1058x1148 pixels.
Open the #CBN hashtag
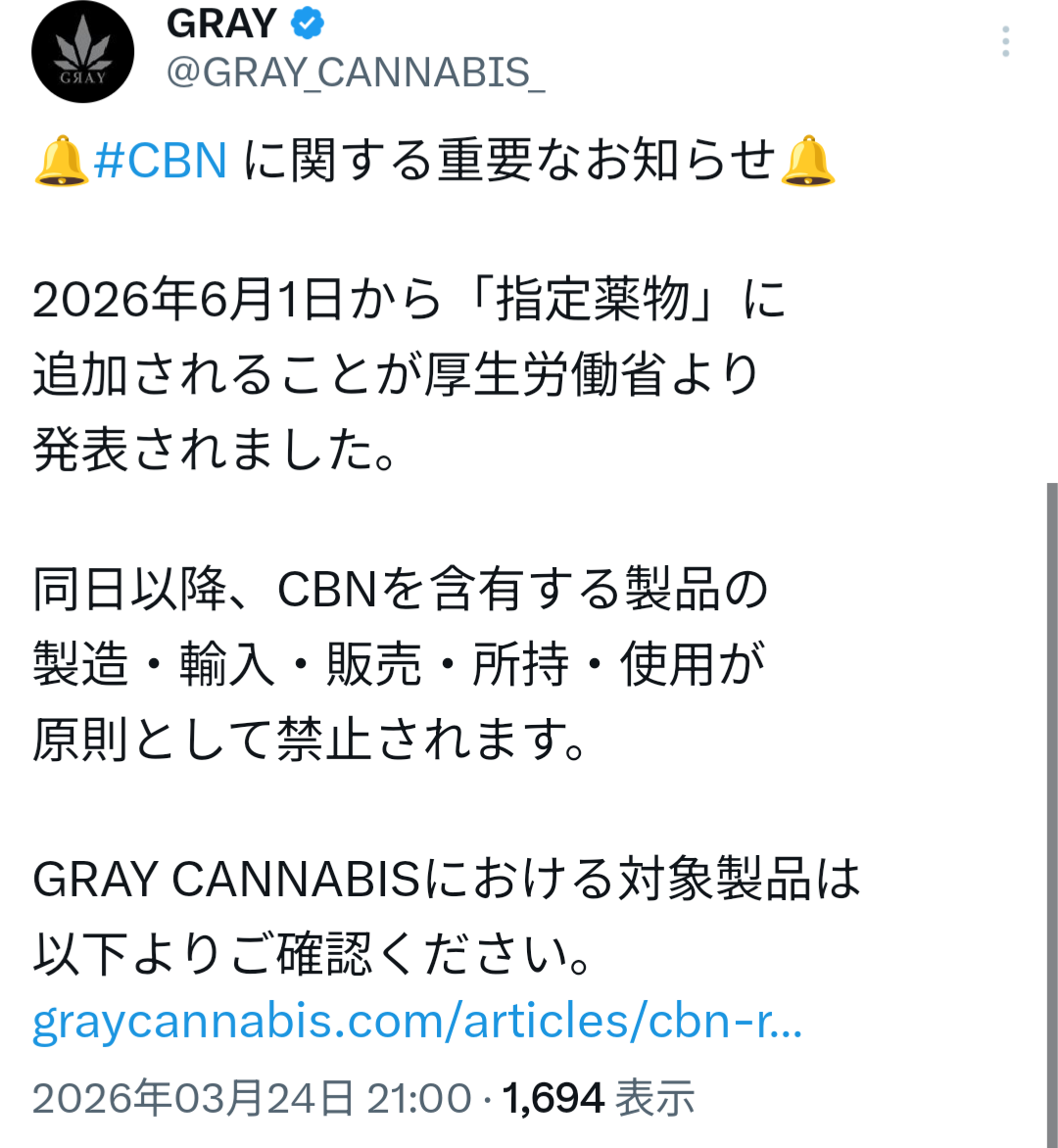[x=161, y=161]
